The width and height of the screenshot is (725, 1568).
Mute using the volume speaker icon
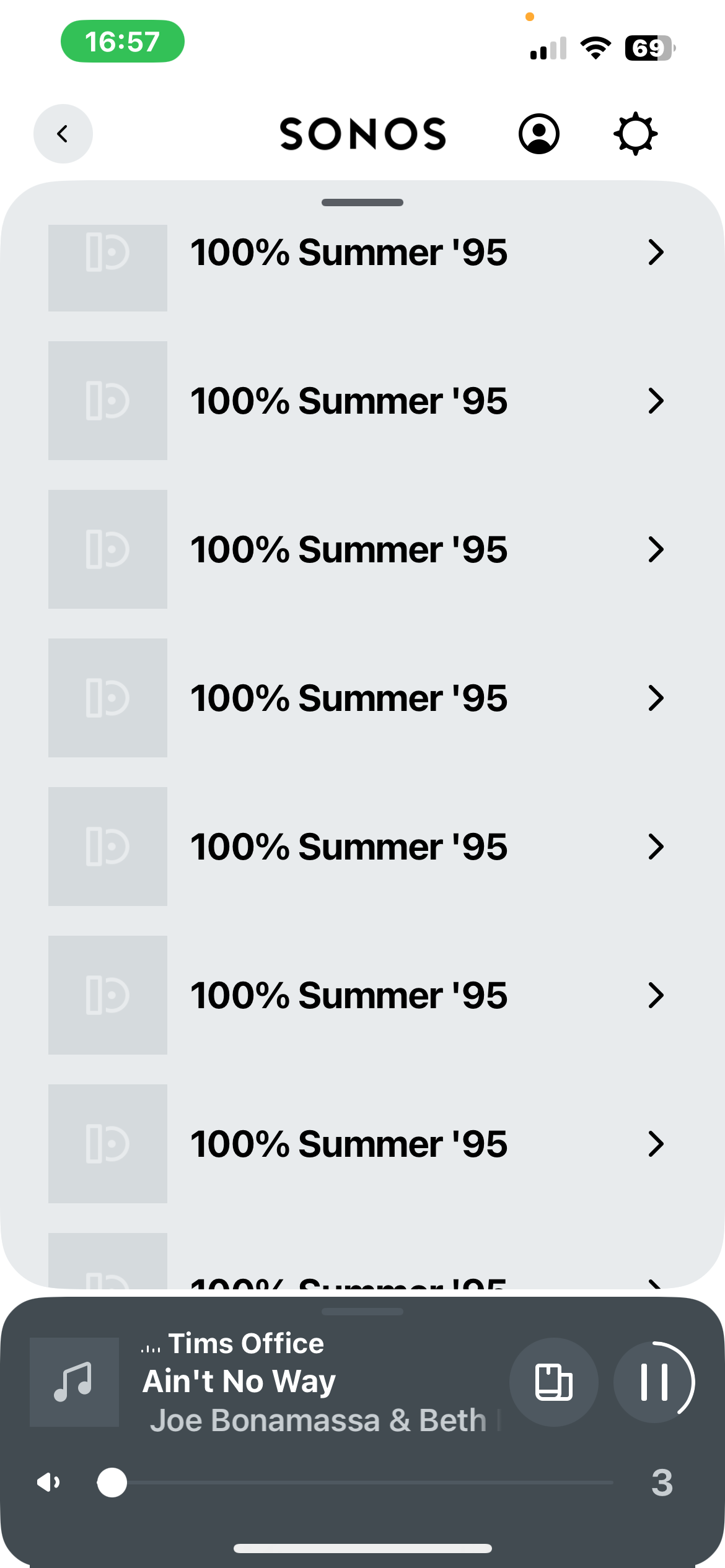[x=48, y=1483]
